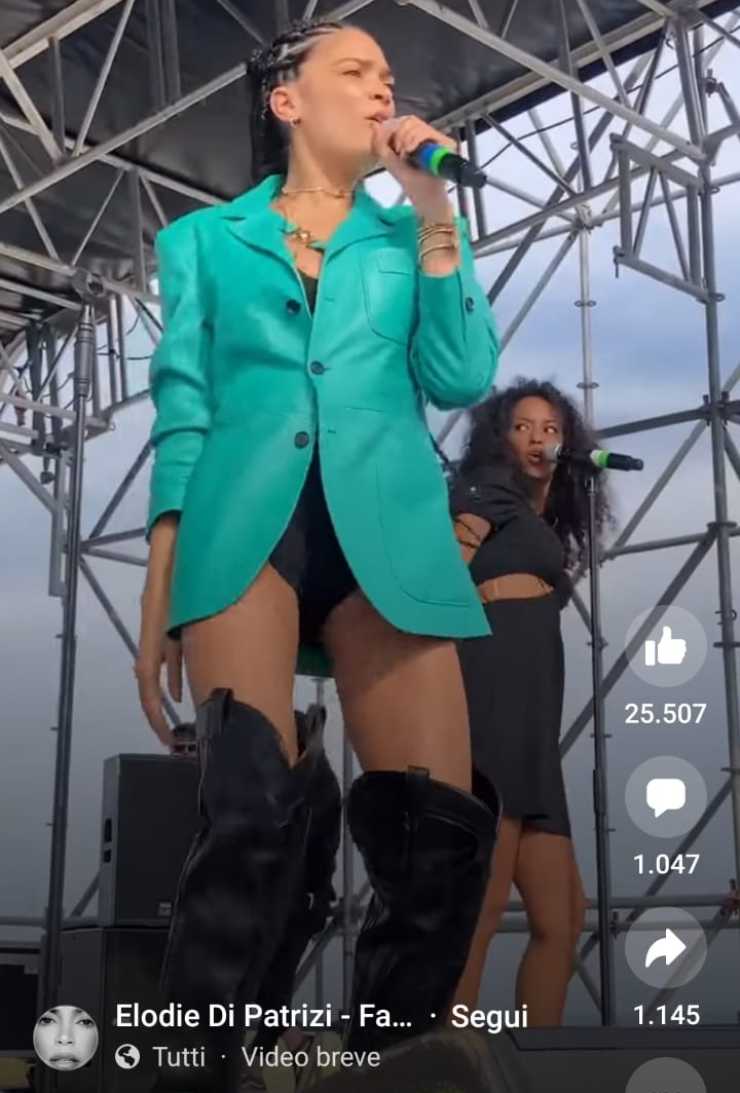
Task: Open the profile picture of Elodie Di Patrizi
Action: click(66, 1037)
